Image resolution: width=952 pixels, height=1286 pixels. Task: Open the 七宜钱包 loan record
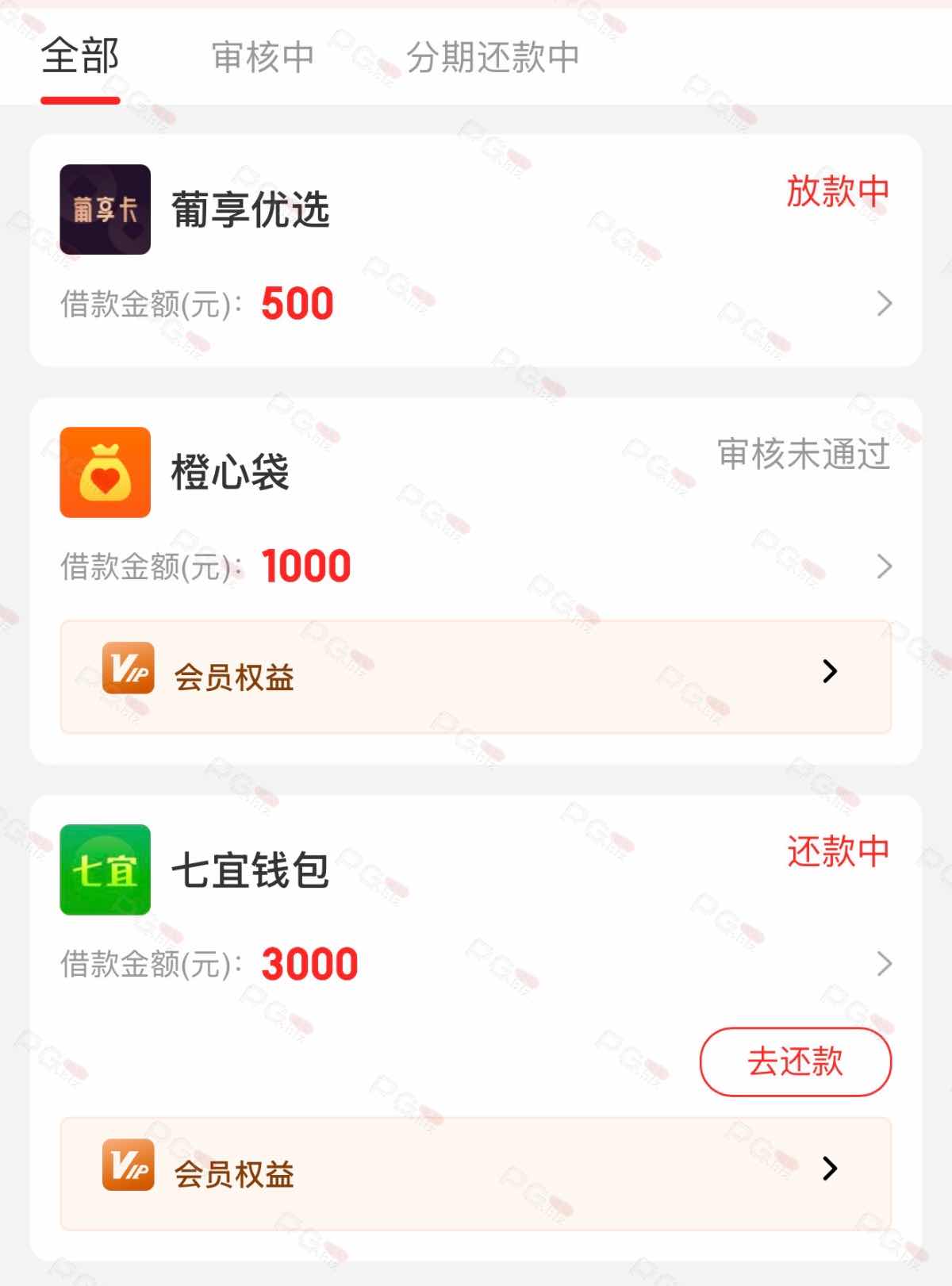[x=476, y=912]
